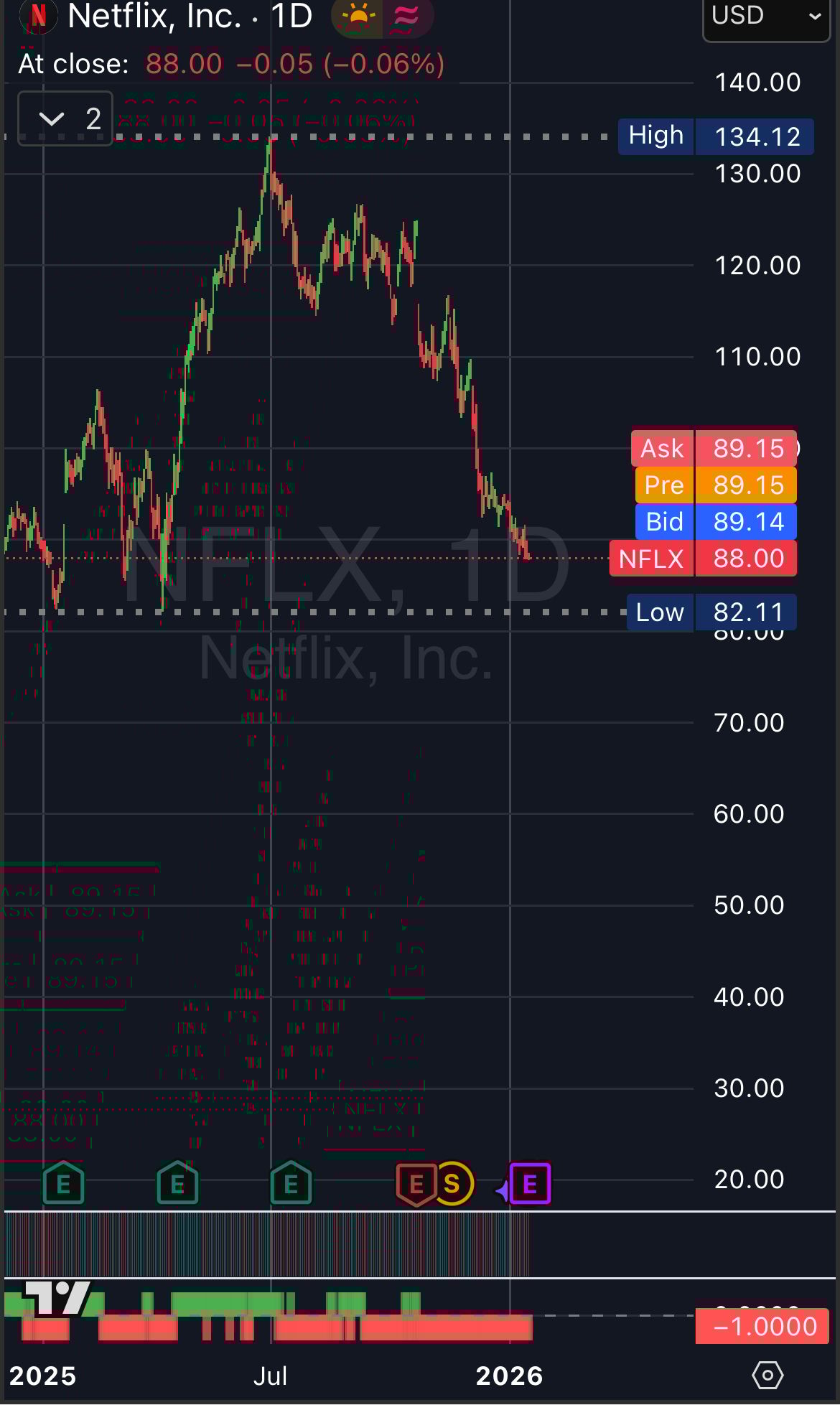Tap the TradingView logo on the chart
This screenshot has height=1405, width=840.
click(x=57, y=1297)
